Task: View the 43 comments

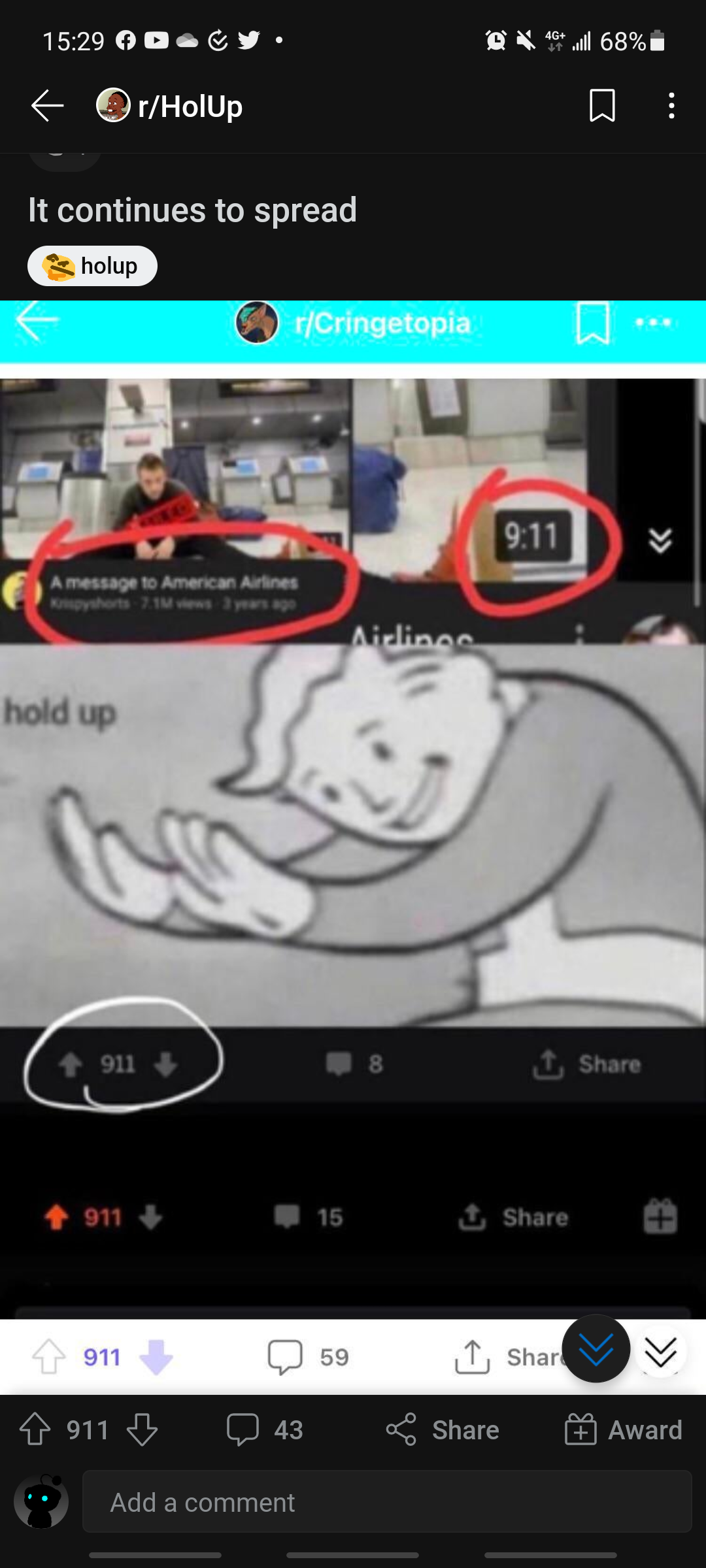Action: click(x=265, y=1429)
